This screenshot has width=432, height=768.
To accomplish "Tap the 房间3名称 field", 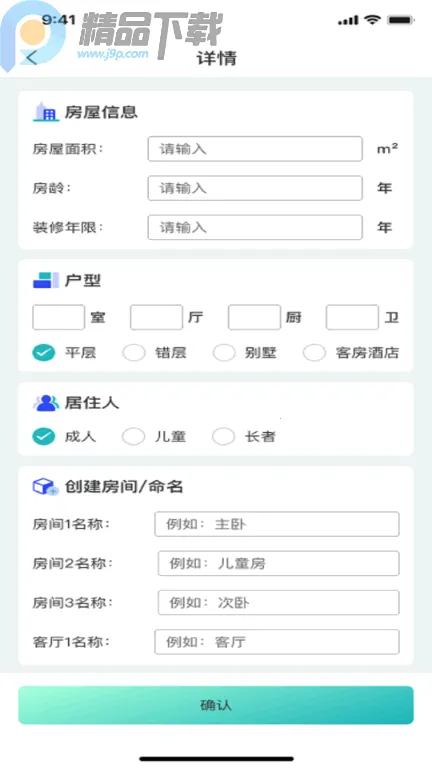I will (278, 602).
